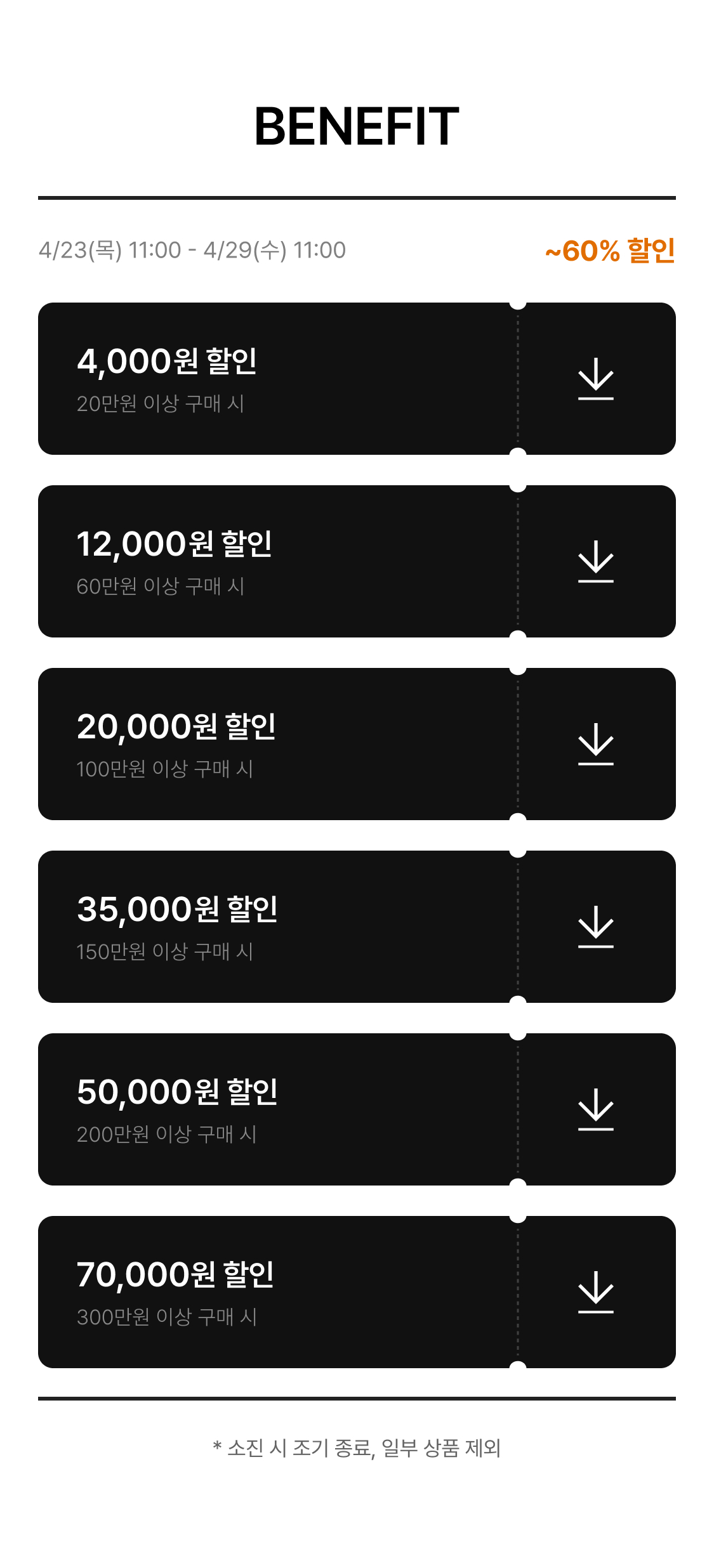Download the 4,000원 할인 coupon

(596, 379)
